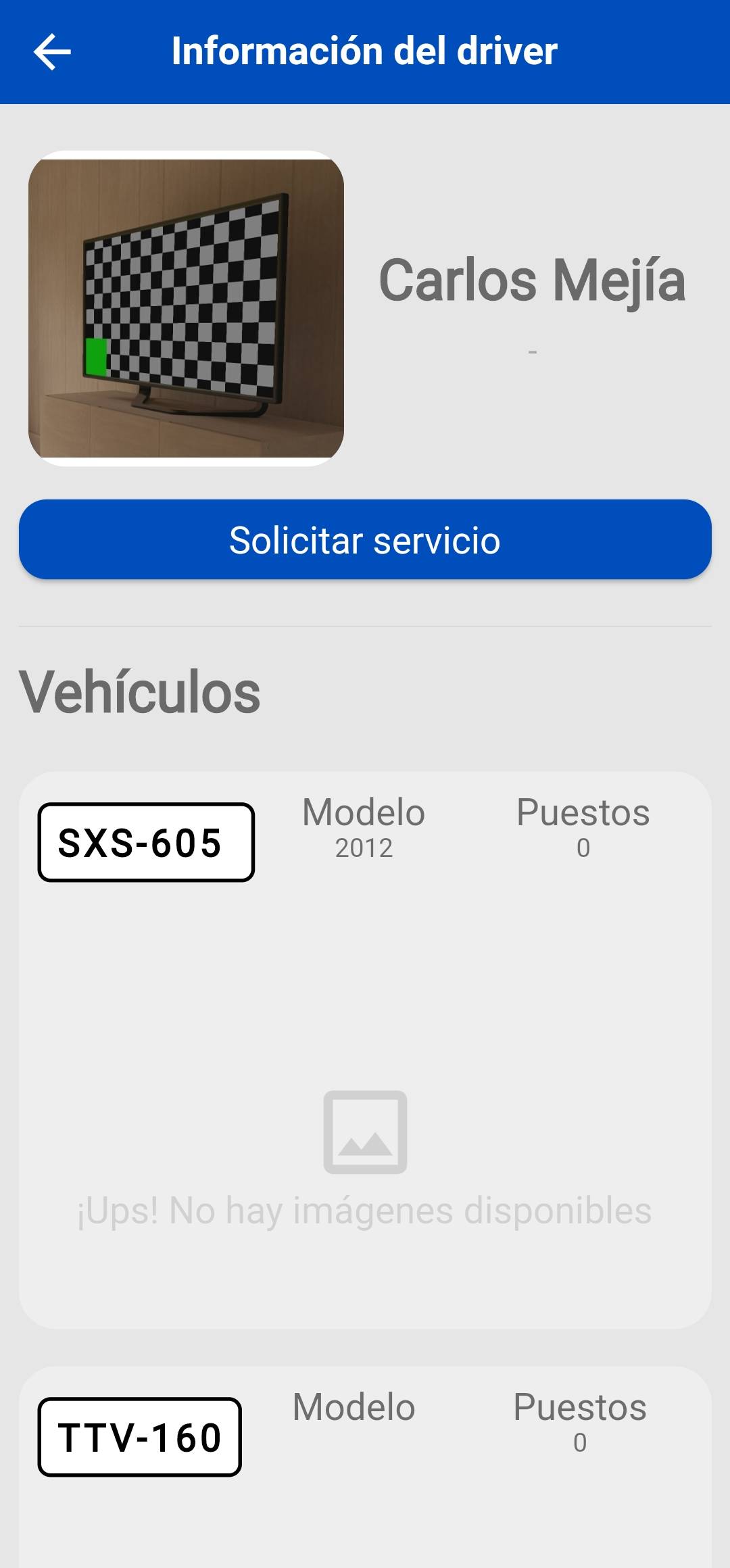Tap the Solicitar servicio button
This screenshot has width=730, height=1568.
click(x=365, y=539)
